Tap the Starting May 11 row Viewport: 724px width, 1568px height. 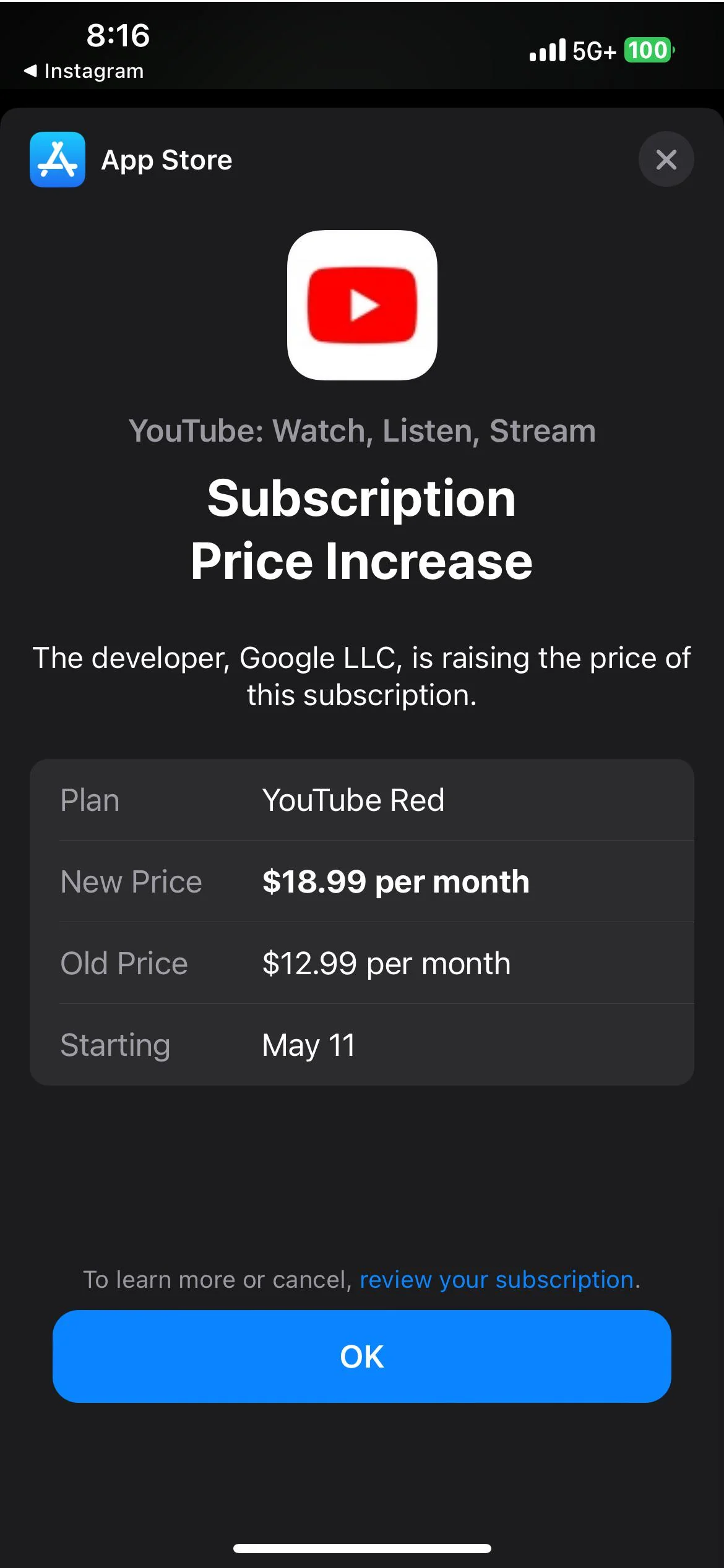(362, 1045)
